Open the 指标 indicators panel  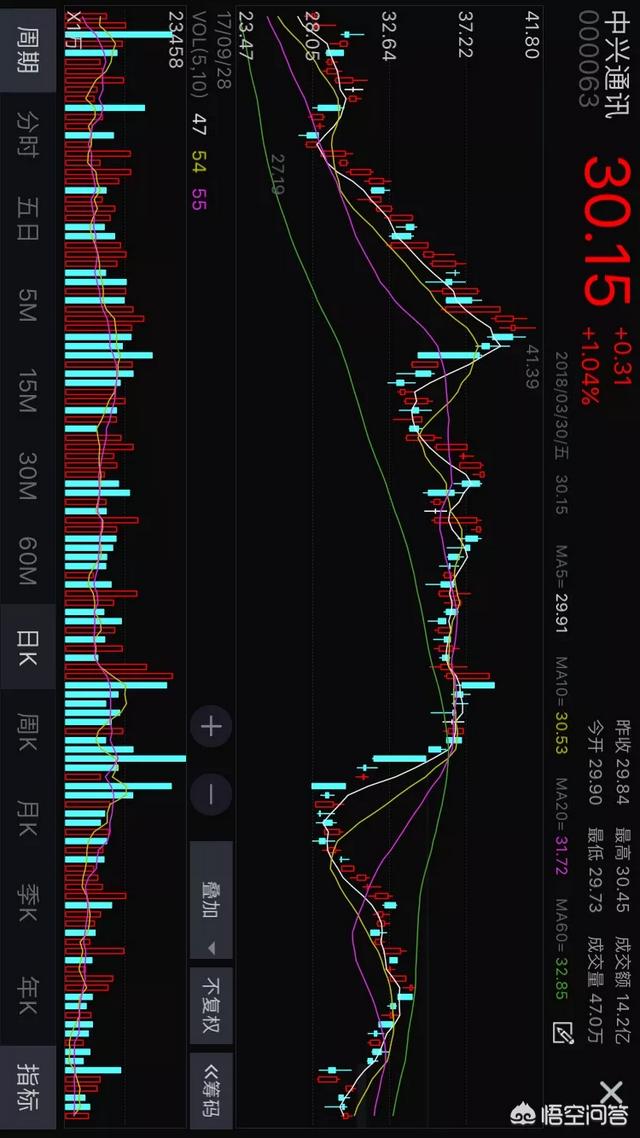point(28,1080)
